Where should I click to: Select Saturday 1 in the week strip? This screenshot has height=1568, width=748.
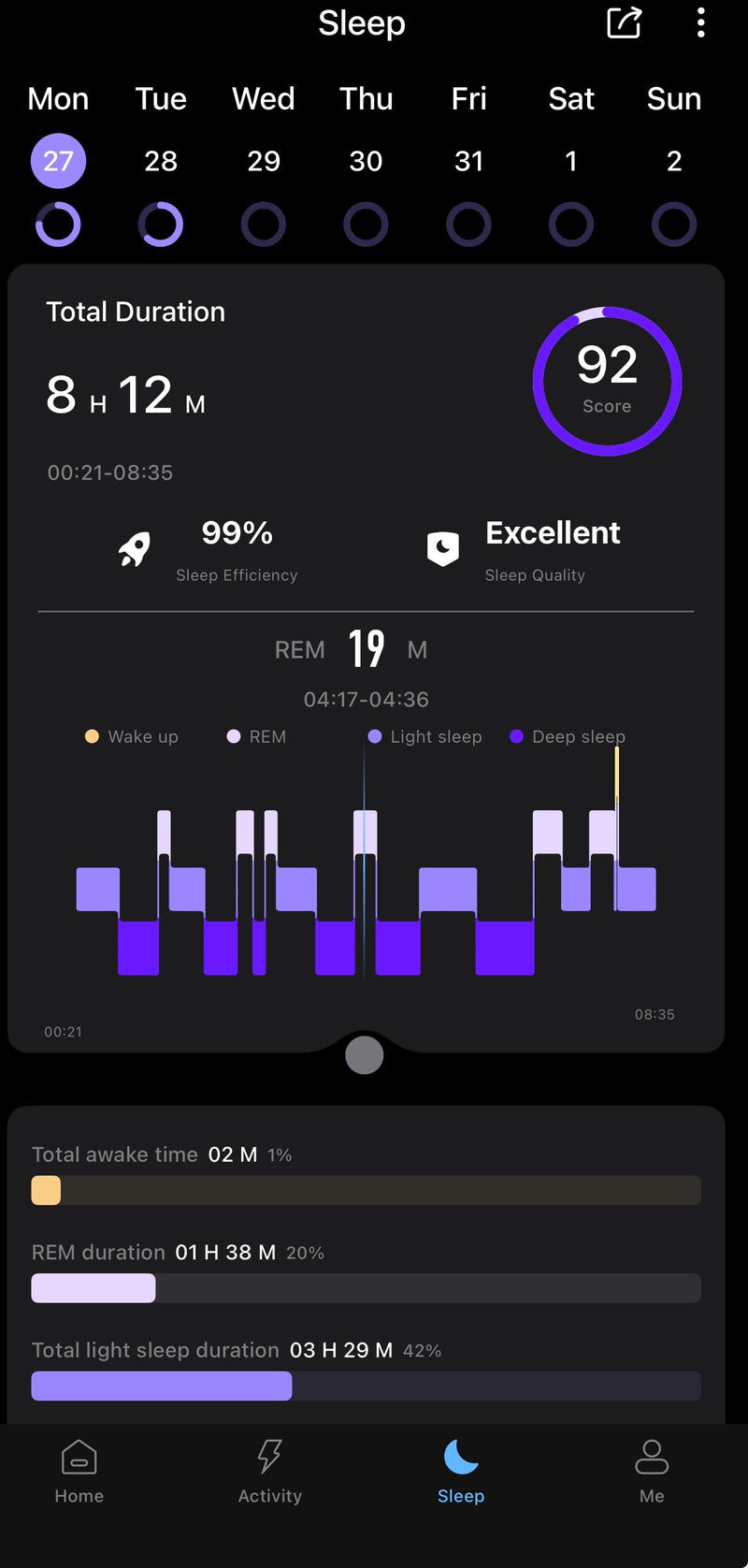tap(570, 161)
